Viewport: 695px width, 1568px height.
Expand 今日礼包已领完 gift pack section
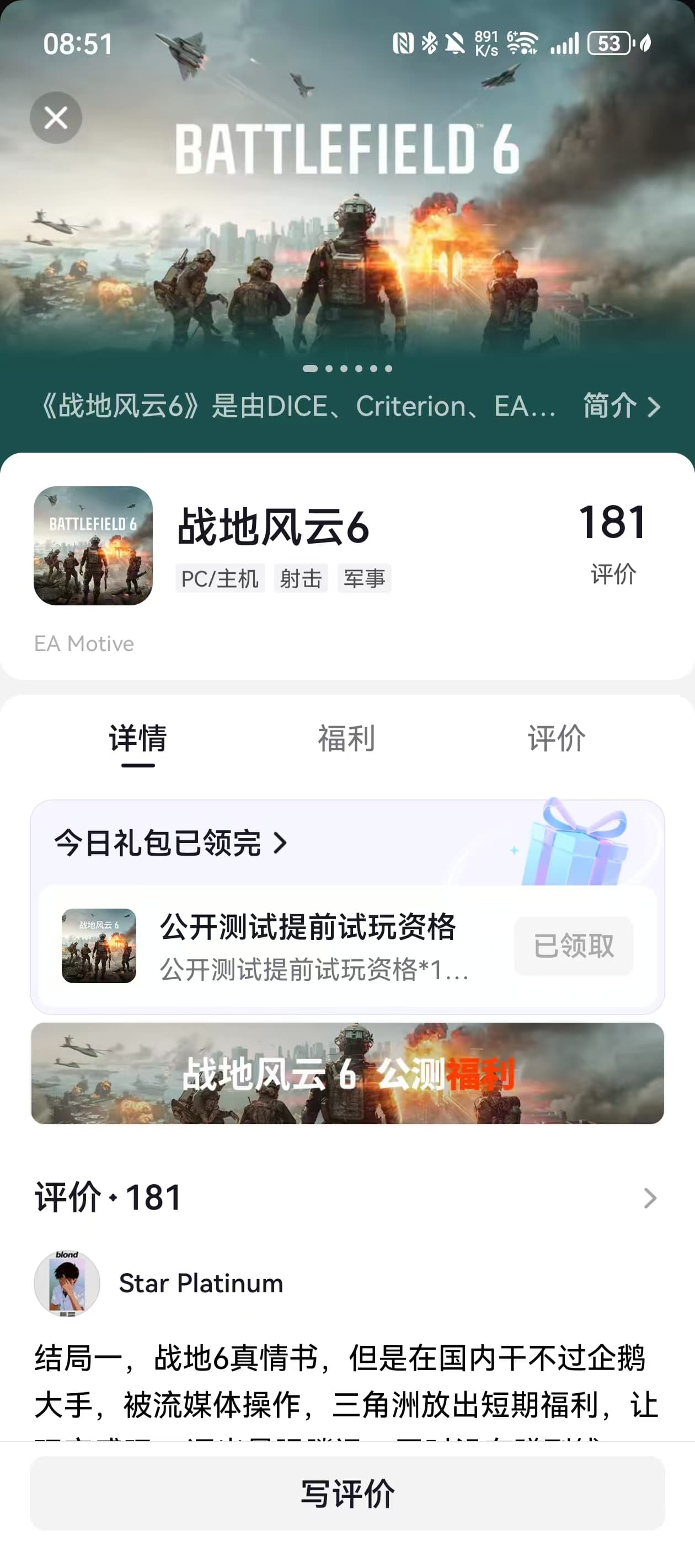click(x=170, y=843)
